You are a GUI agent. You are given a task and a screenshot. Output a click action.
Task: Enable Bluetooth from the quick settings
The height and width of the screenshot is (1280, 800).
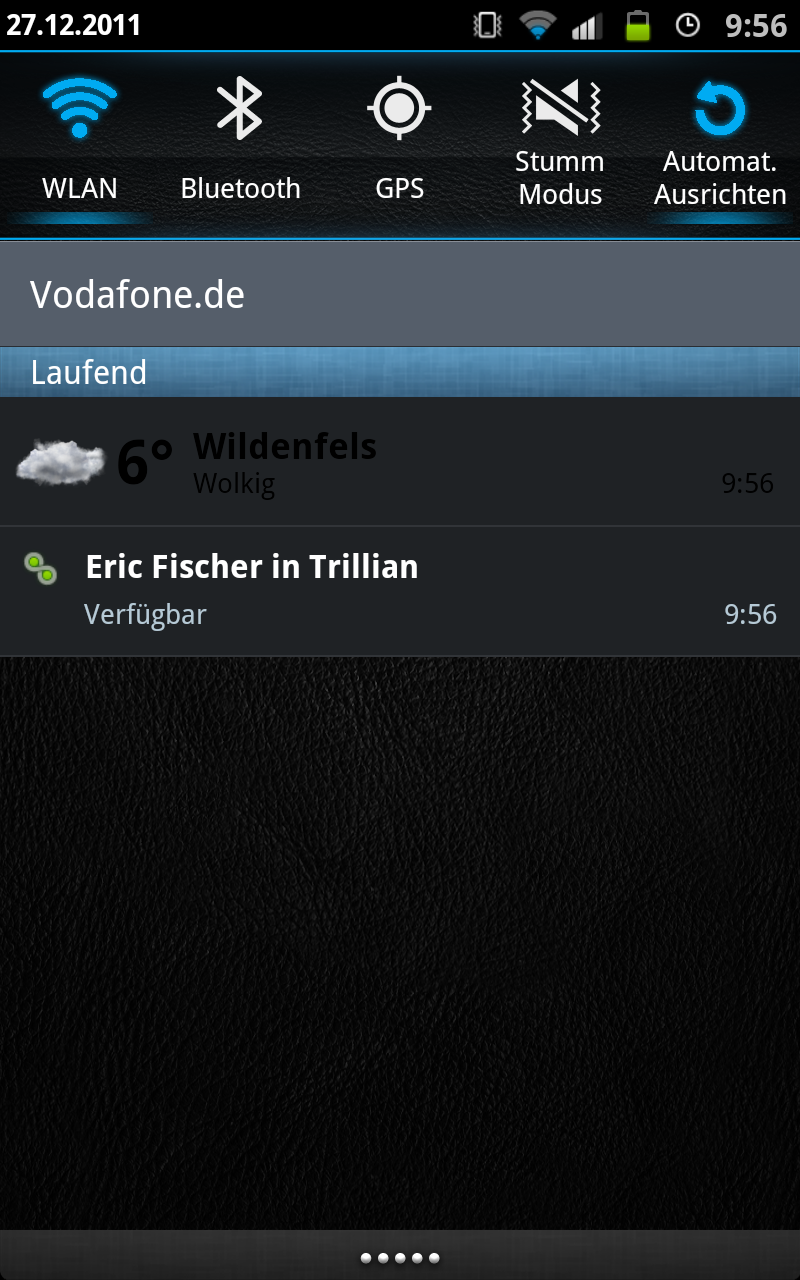coord(240,143)
